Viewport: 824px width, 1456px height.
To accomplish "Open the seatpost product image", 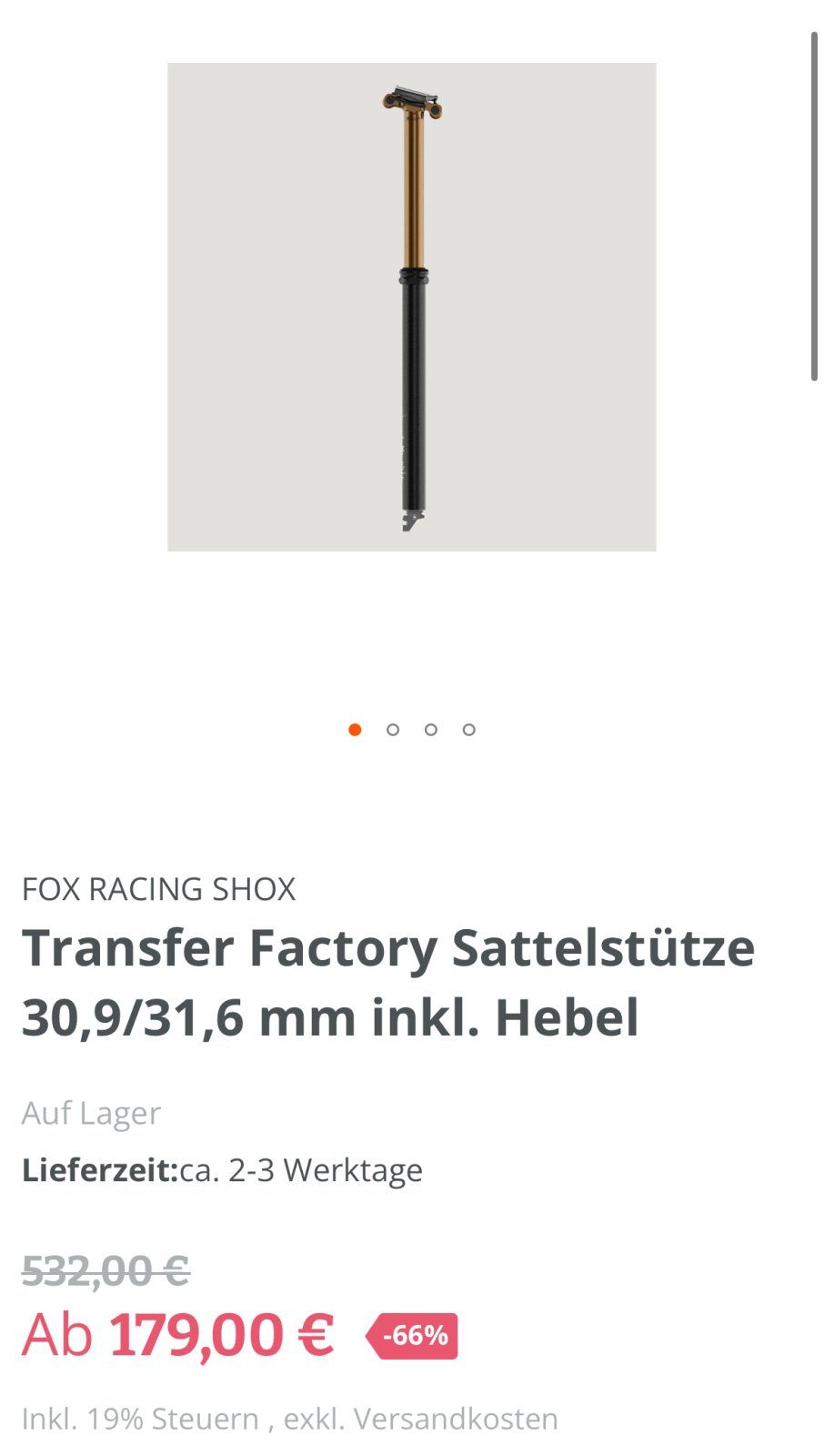I will click(x=411, y=307).
